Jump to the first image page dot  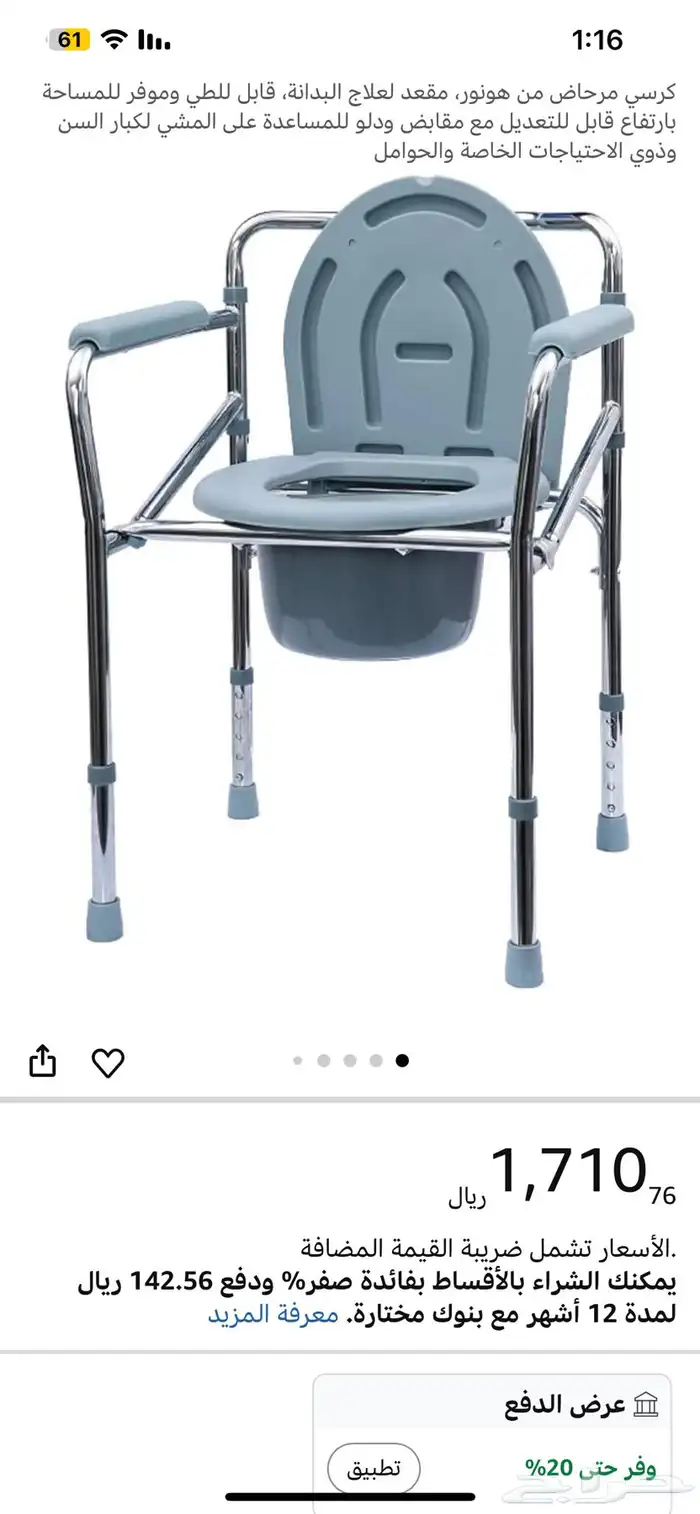point(298,1061)
